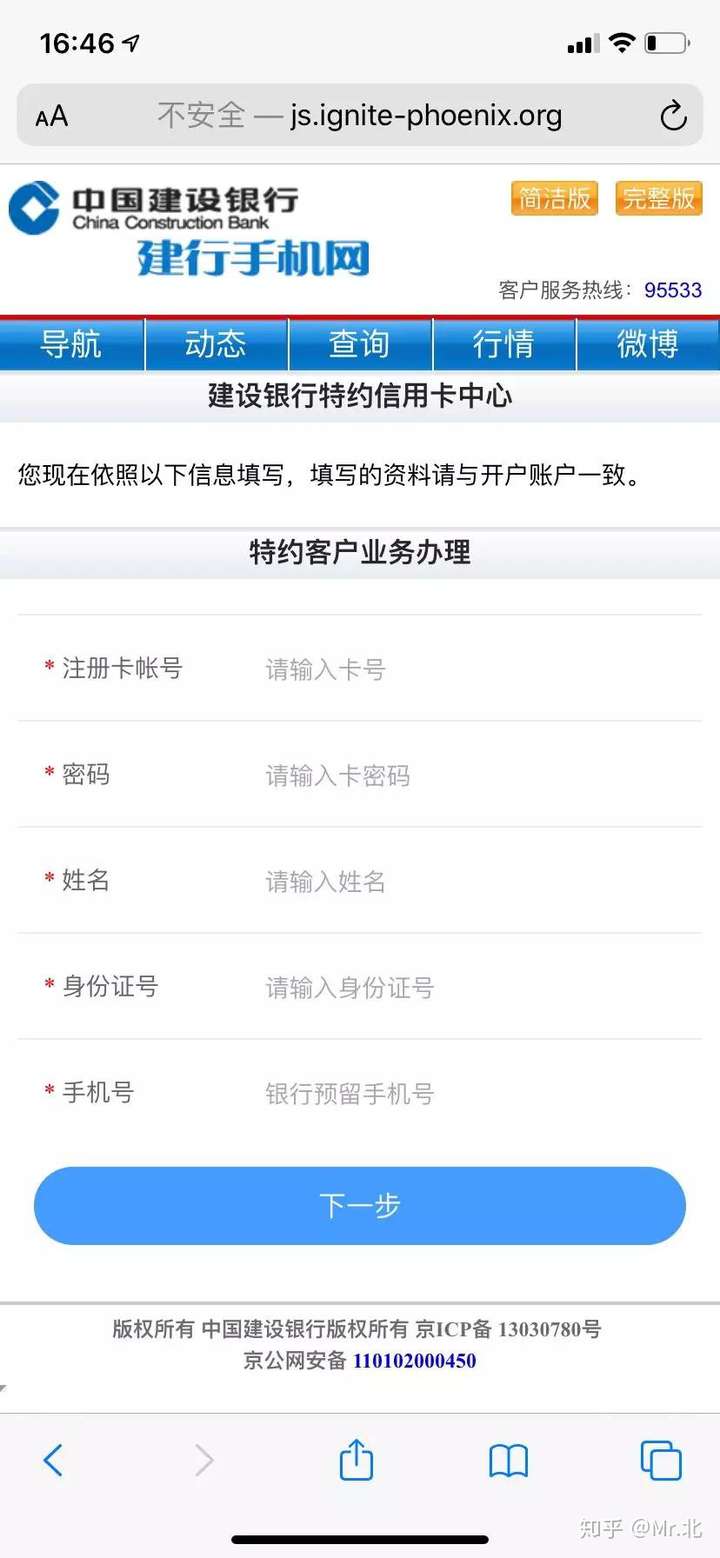Open the 微博 tab
Screen dimensions: 720x1558
click(648, 344)
